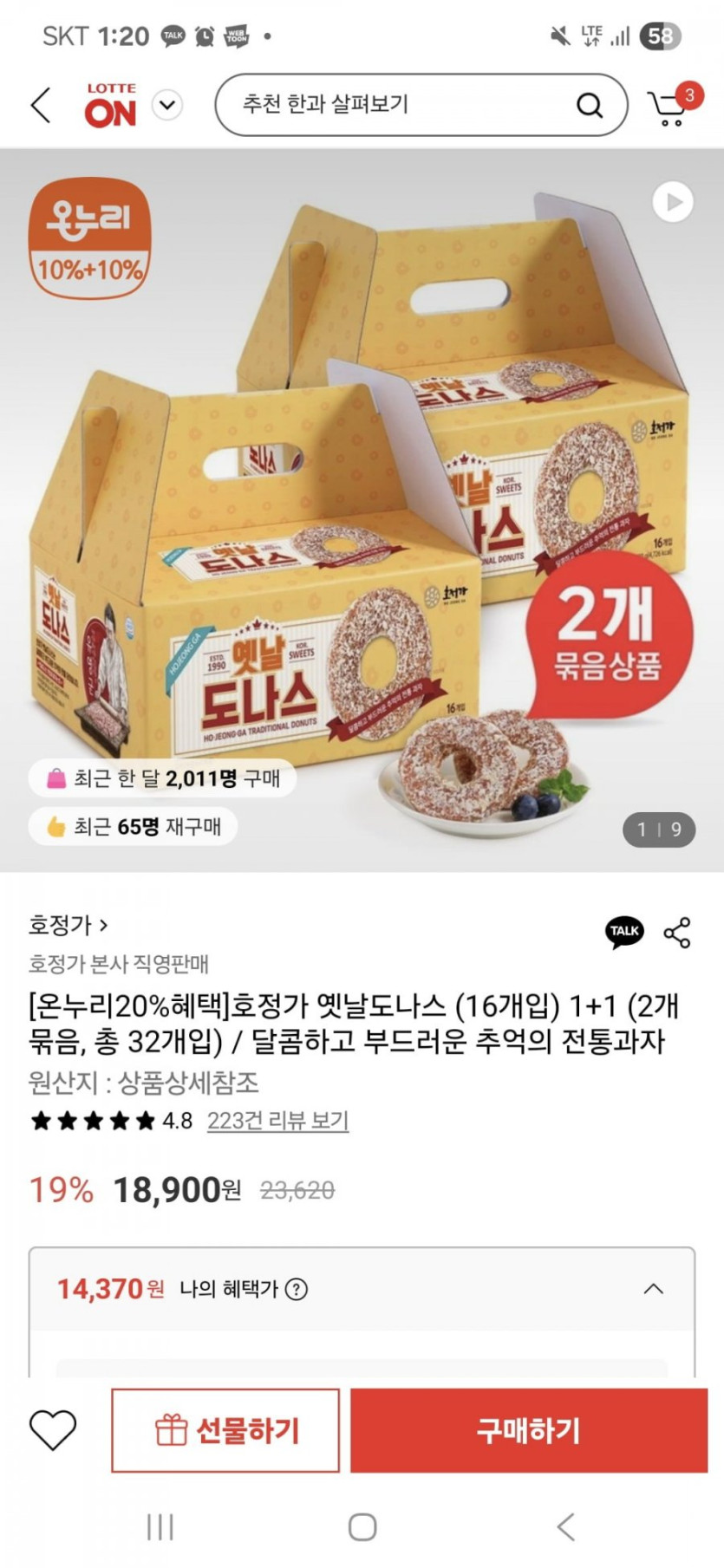The width and height of the screenshot is (724, 1568).
Task: Tap the magnifier search icon
Action: [x=590, y=106]
